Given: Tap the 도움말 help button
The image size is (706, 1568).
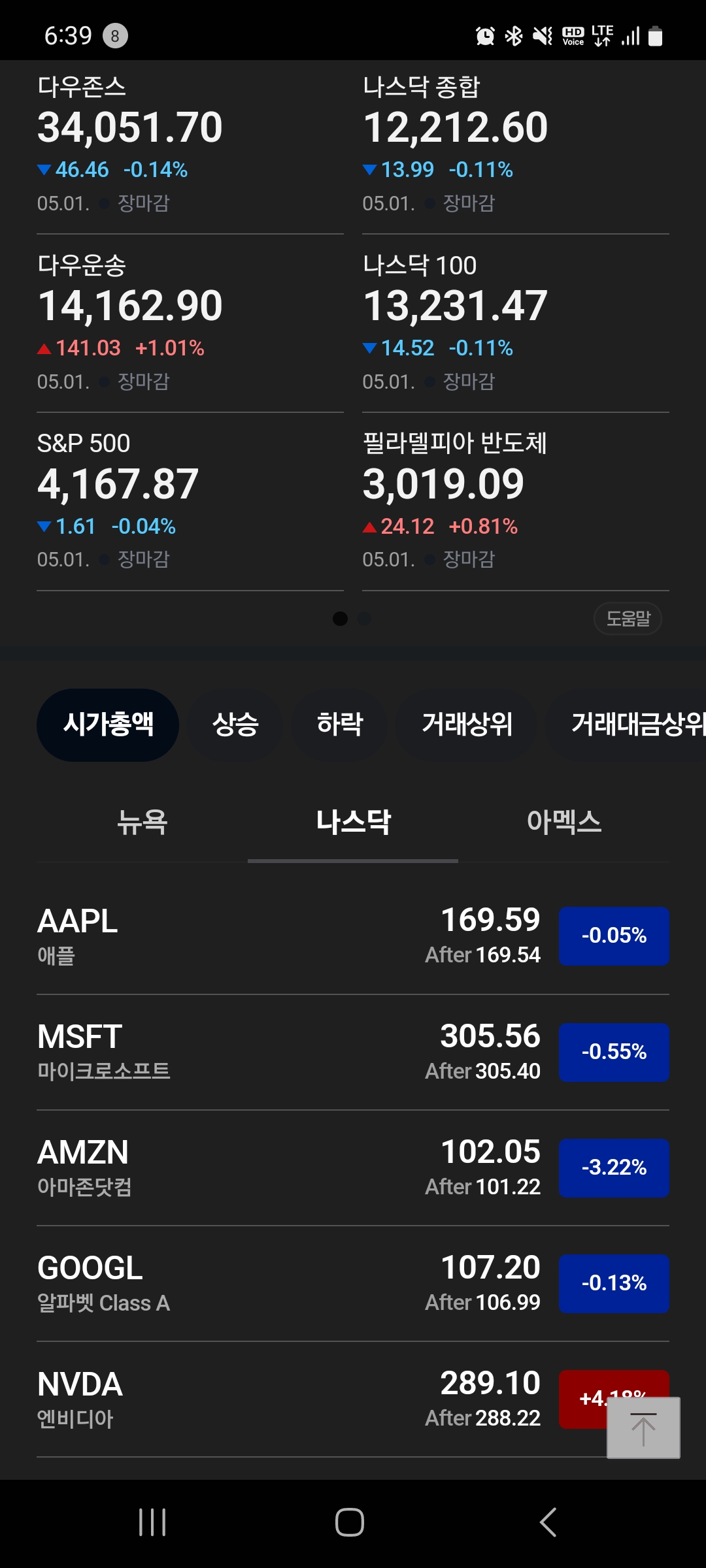Looking at the screenshot, I should coord(628,619).
